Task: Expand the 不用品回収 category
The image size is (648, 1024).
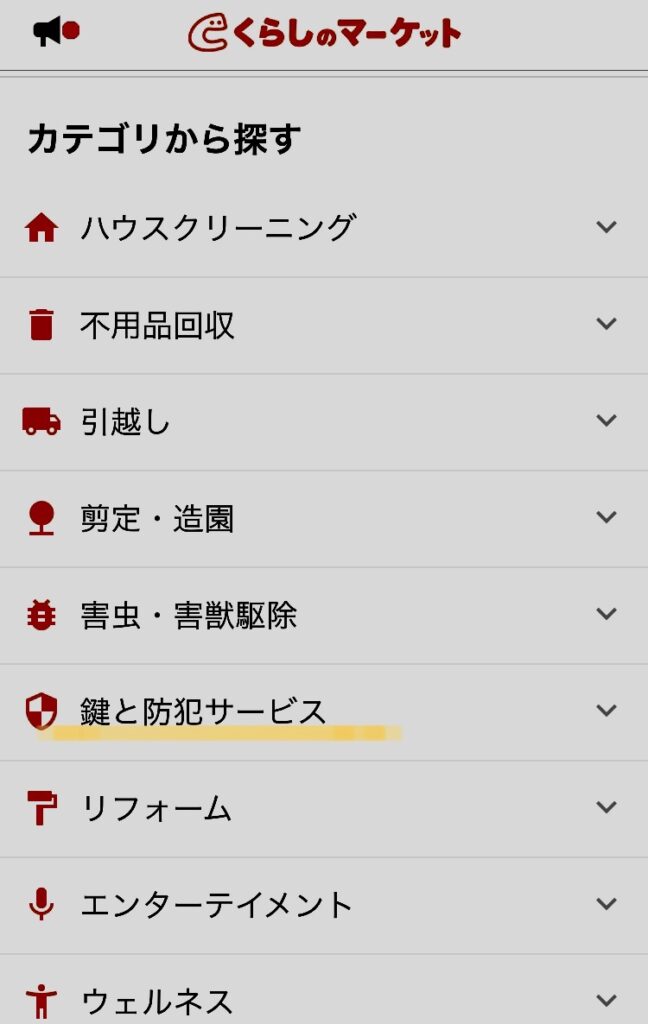Action: click(605, 324)
